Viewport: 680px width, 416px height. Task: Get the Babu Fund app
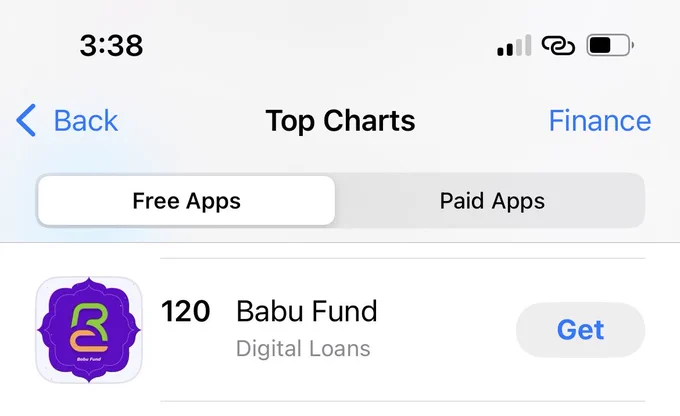coord(580,330)
